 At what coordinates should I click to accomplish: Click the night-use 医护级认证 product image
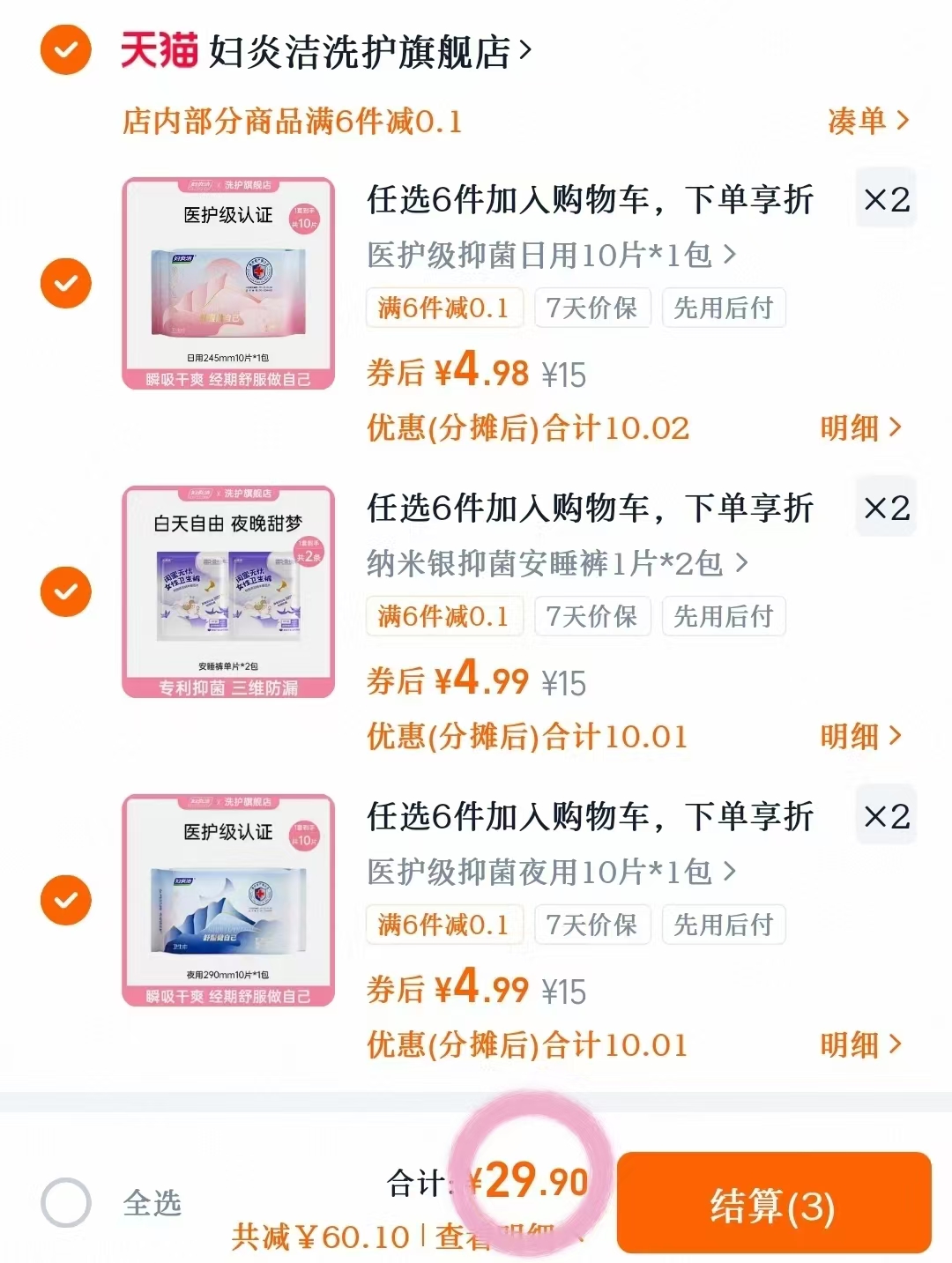[x=227, y=899]
